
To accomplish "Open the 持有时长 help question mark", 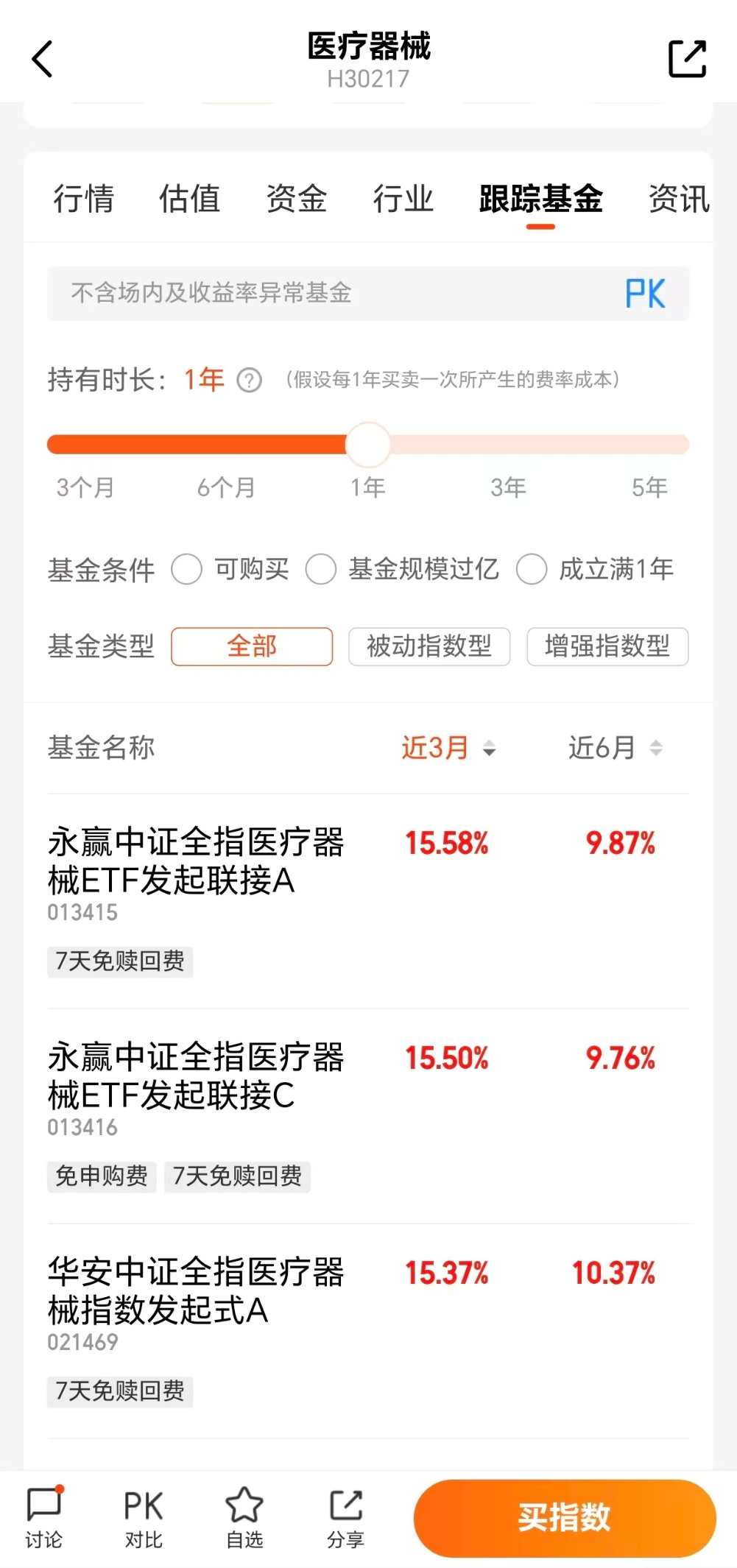I will [250, 381].
